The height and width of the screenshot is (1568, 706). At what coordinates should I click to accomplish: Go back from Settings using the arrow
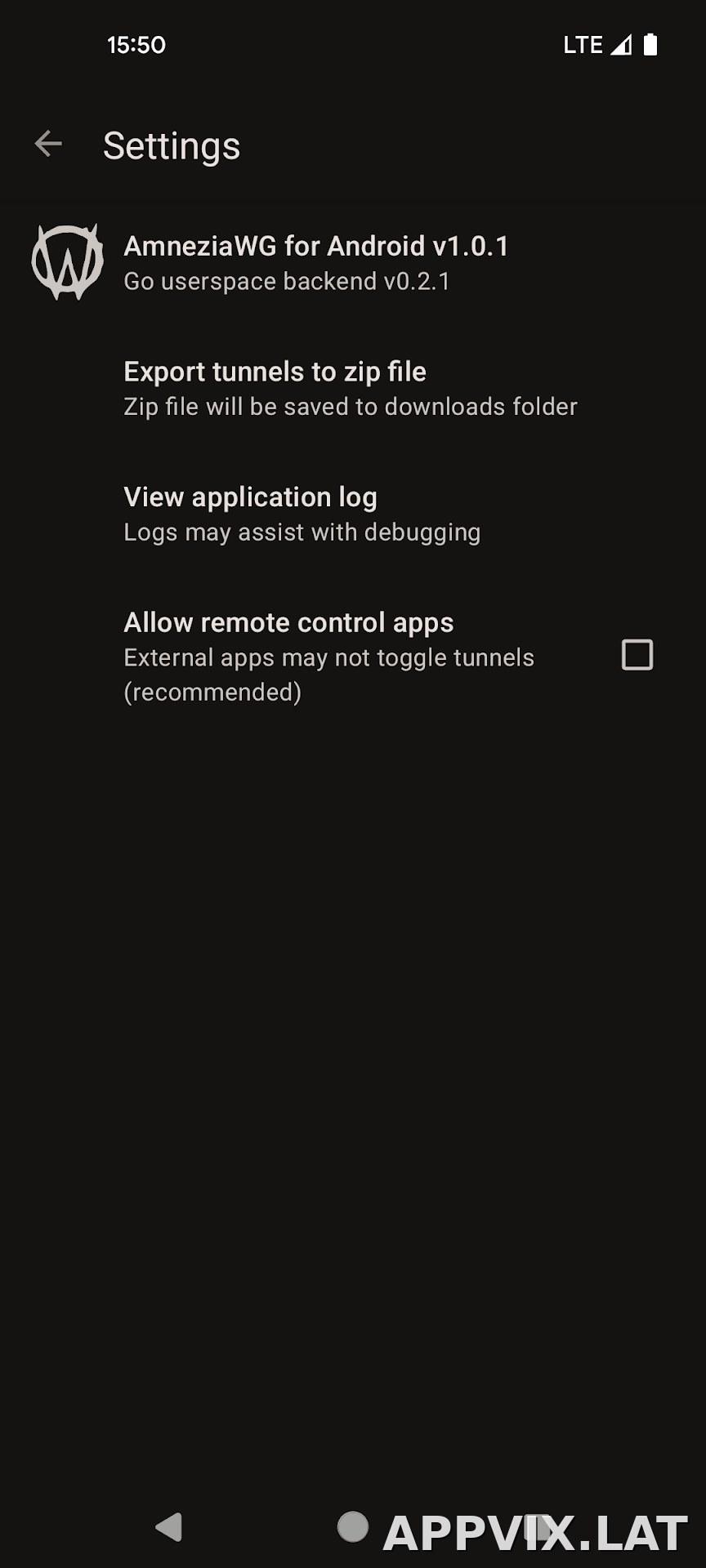[x=48, y=144]
